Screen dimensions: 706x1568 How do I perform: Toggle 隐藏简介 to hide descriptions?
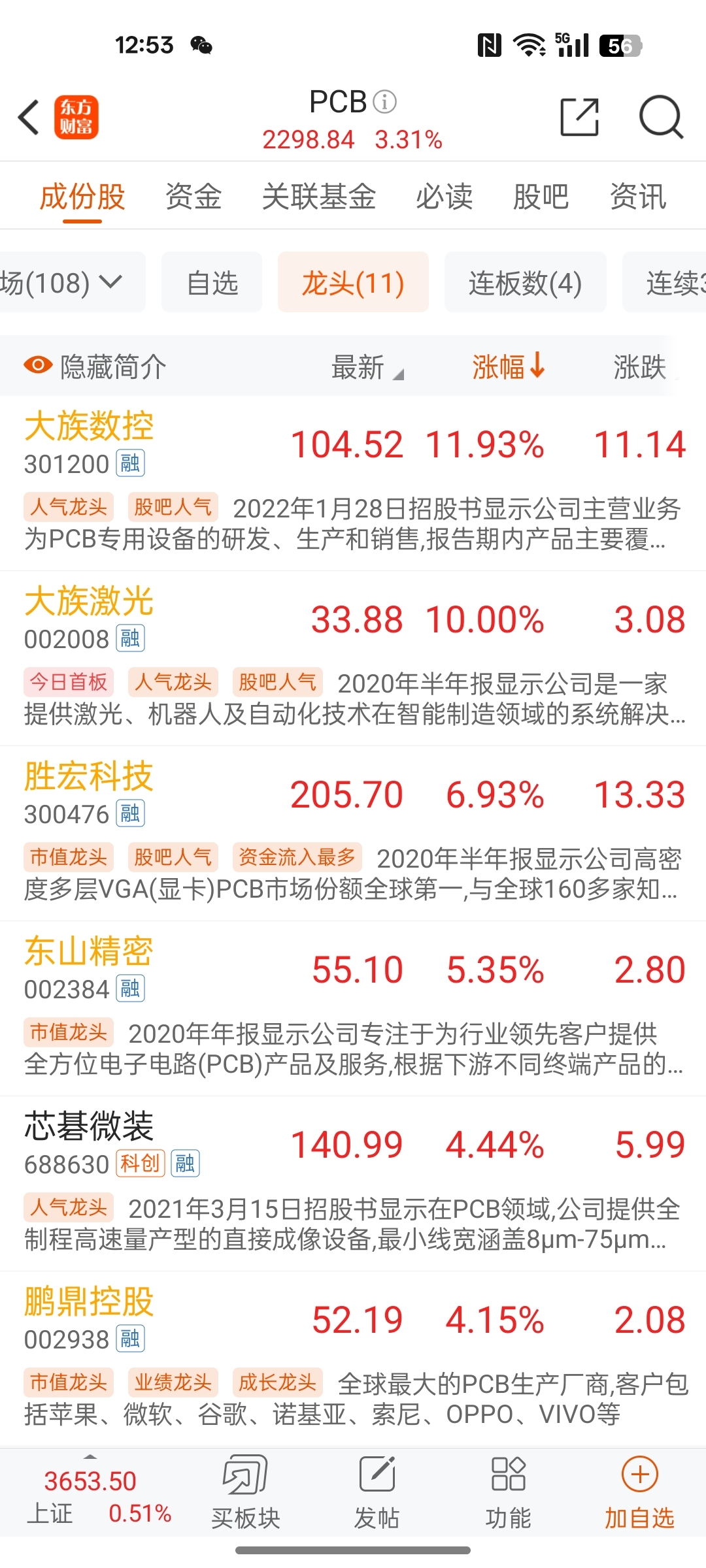pyautogui.click(x=95, y=367)
